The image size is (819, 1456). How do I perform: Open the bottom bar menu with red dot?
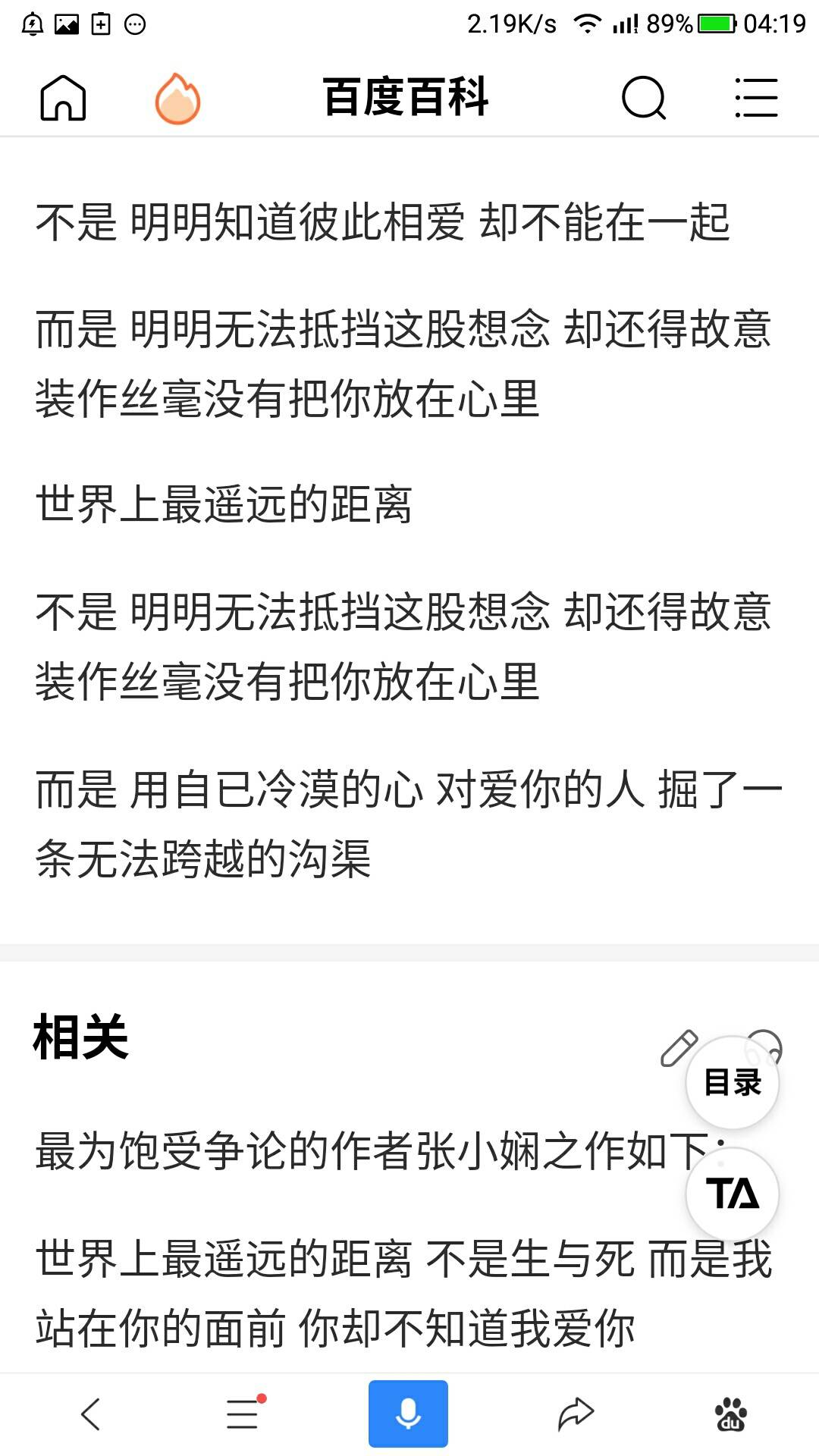[244, 1413]
